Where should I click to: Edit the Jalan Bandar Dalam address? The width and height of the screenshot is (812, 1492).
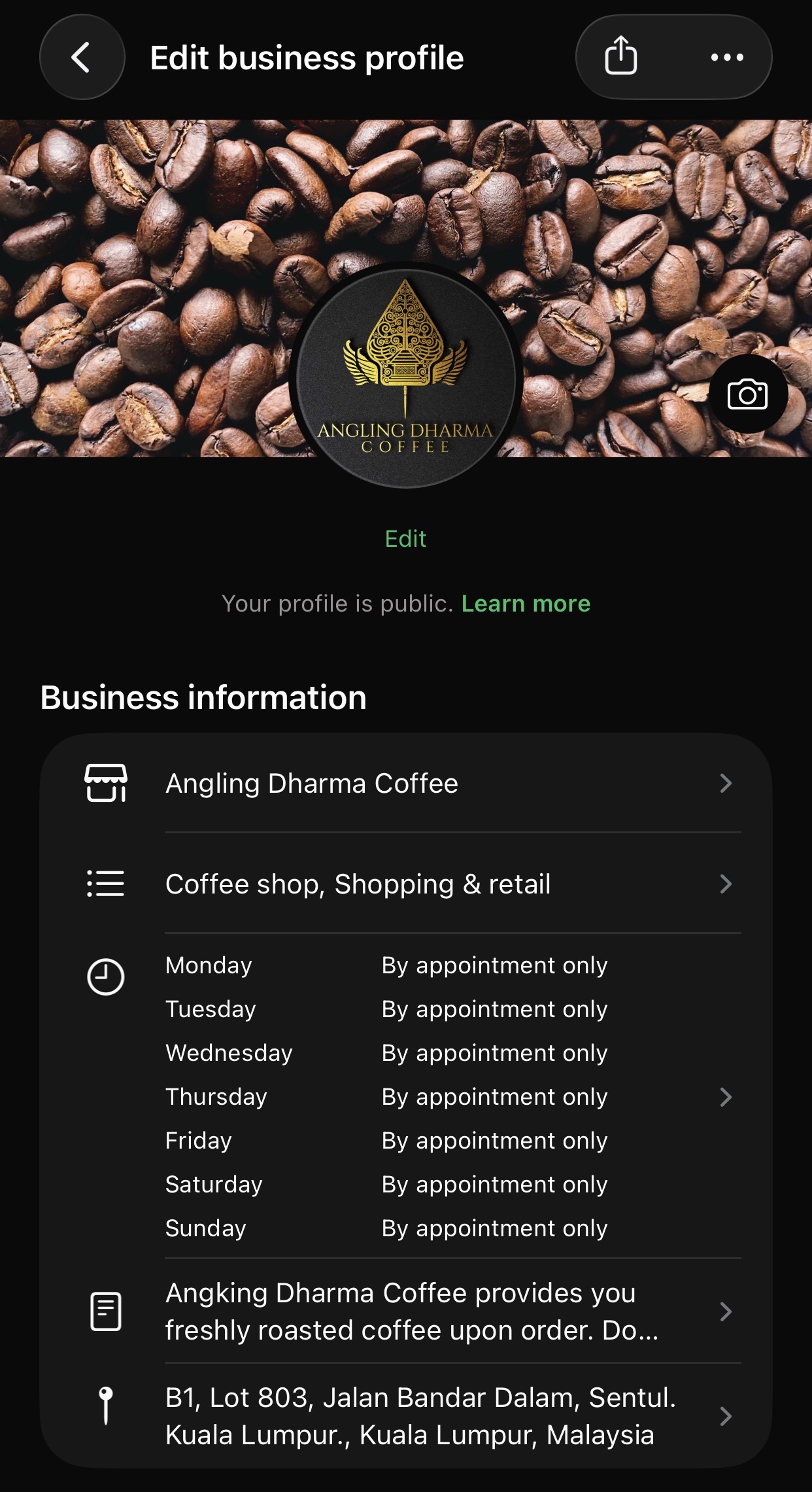(x=405, y=1416)
